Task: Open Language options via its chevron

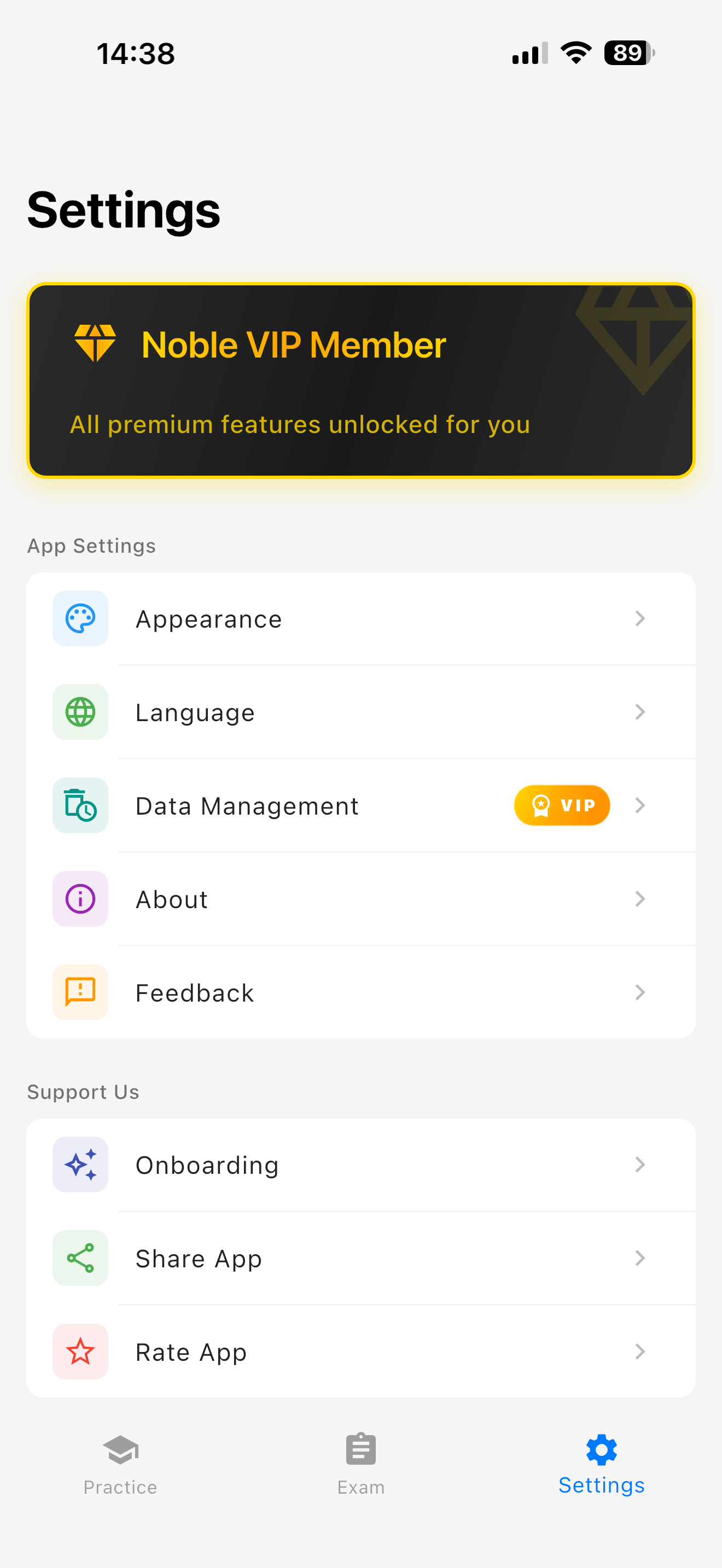Action: [640, 712]
